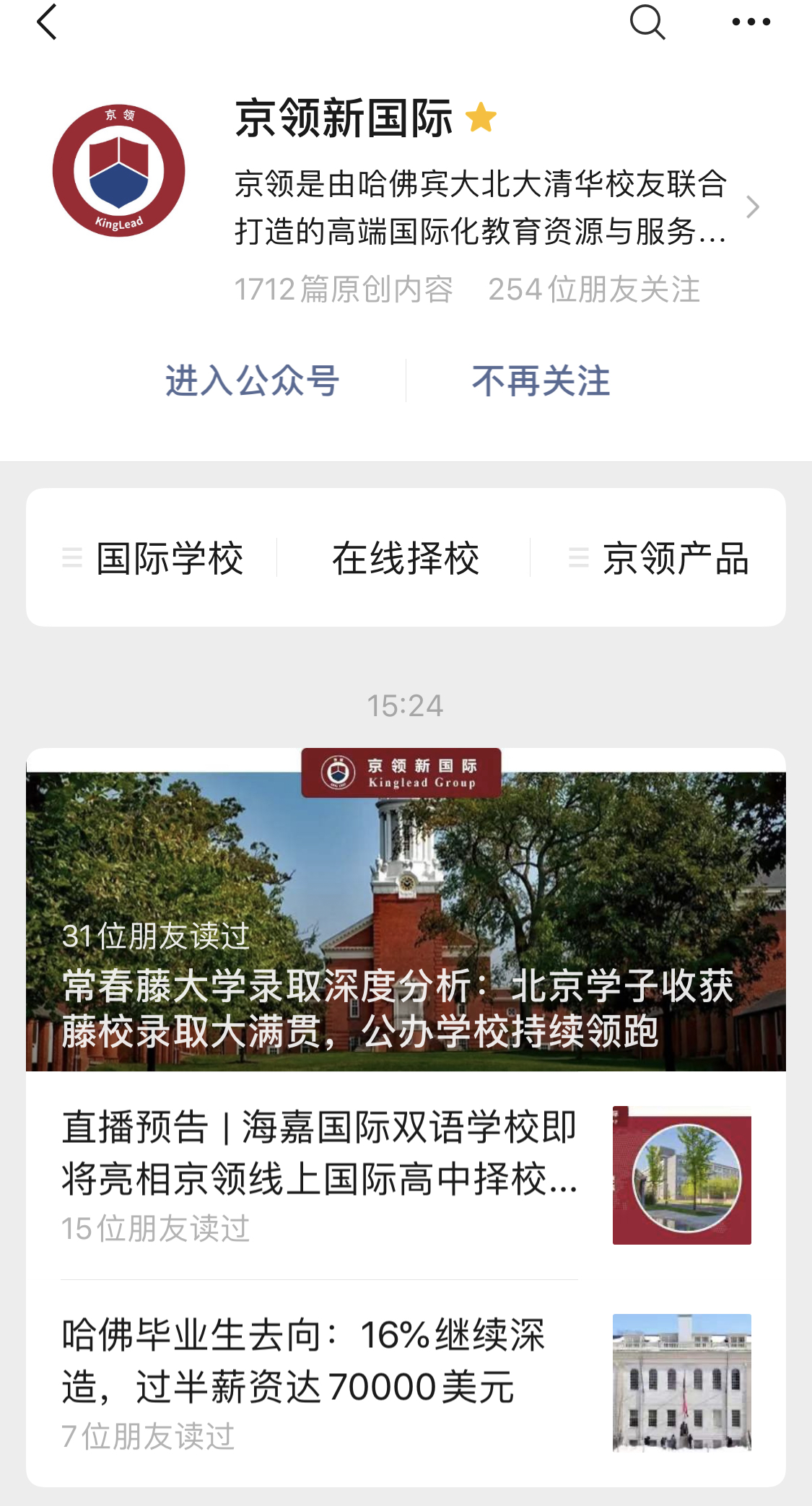Image resolution: width=812 pixels, height=1506 pixels.
Task: Click the back arrow to return
Action: [x=45, y=24]
